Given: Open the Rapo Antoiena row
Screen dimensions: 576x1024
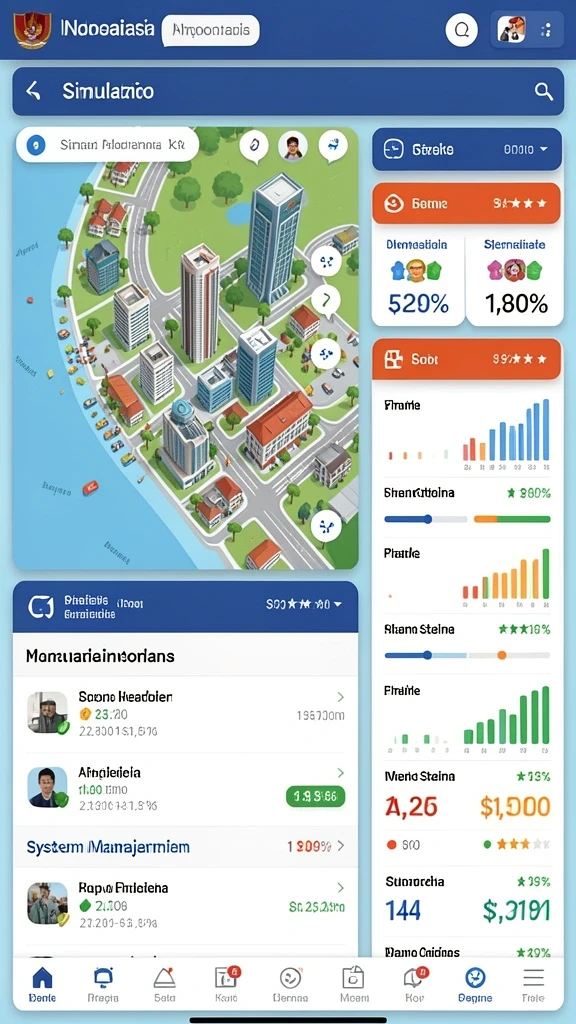Looking at the screenshot, I should (185, 904).
